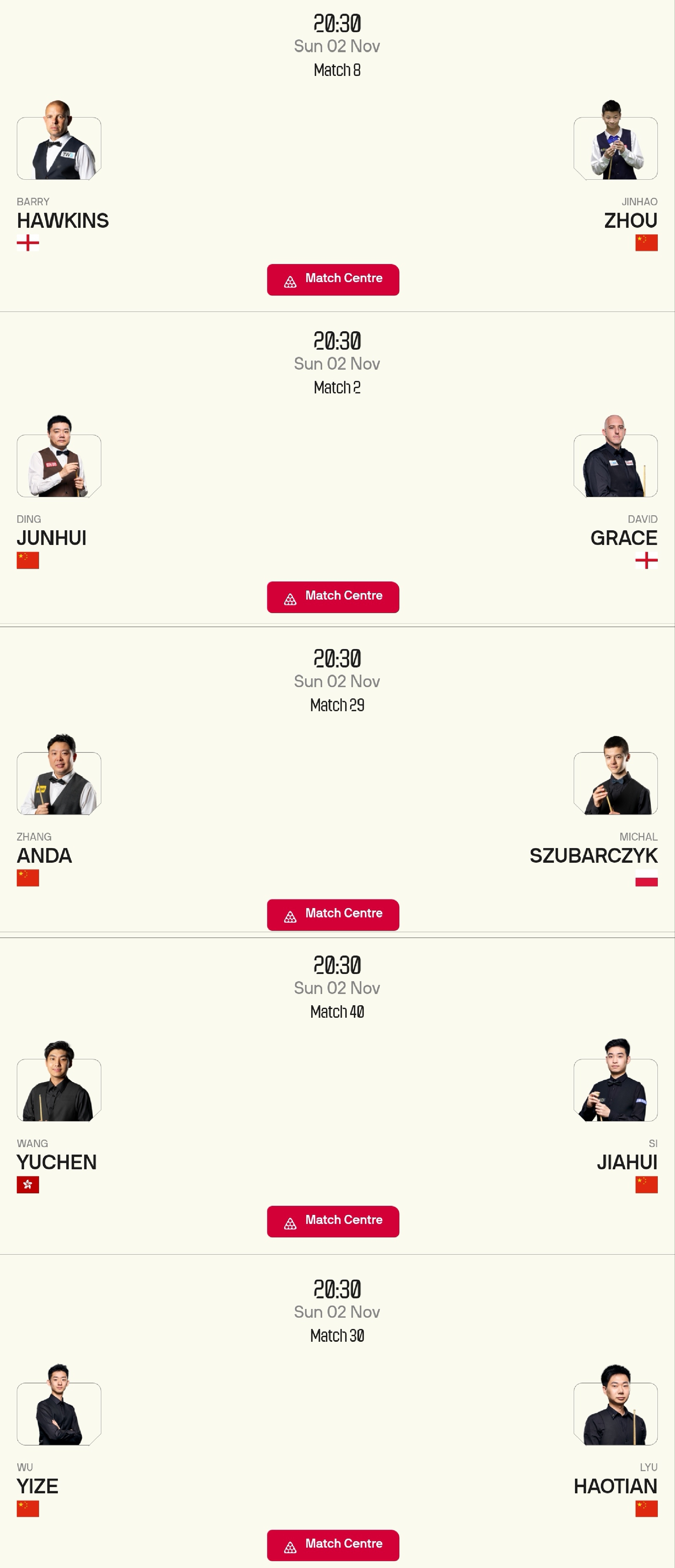The image size is (675, 1568).
Task: Open Match Centre for Hawkins vs Zhou
Action: point(333,279)
